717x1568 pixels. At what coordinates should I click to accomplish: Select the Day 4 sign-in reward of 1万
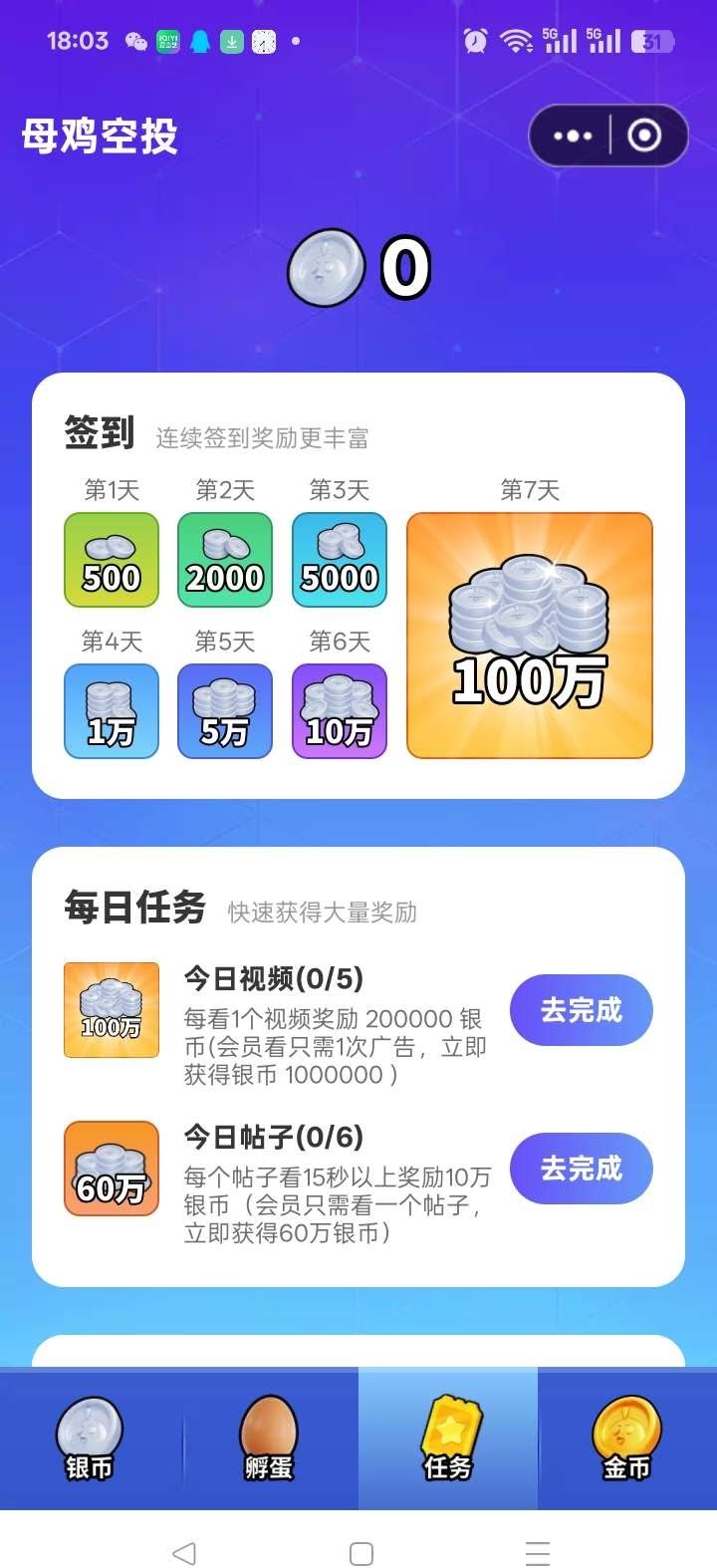point(112,711)
